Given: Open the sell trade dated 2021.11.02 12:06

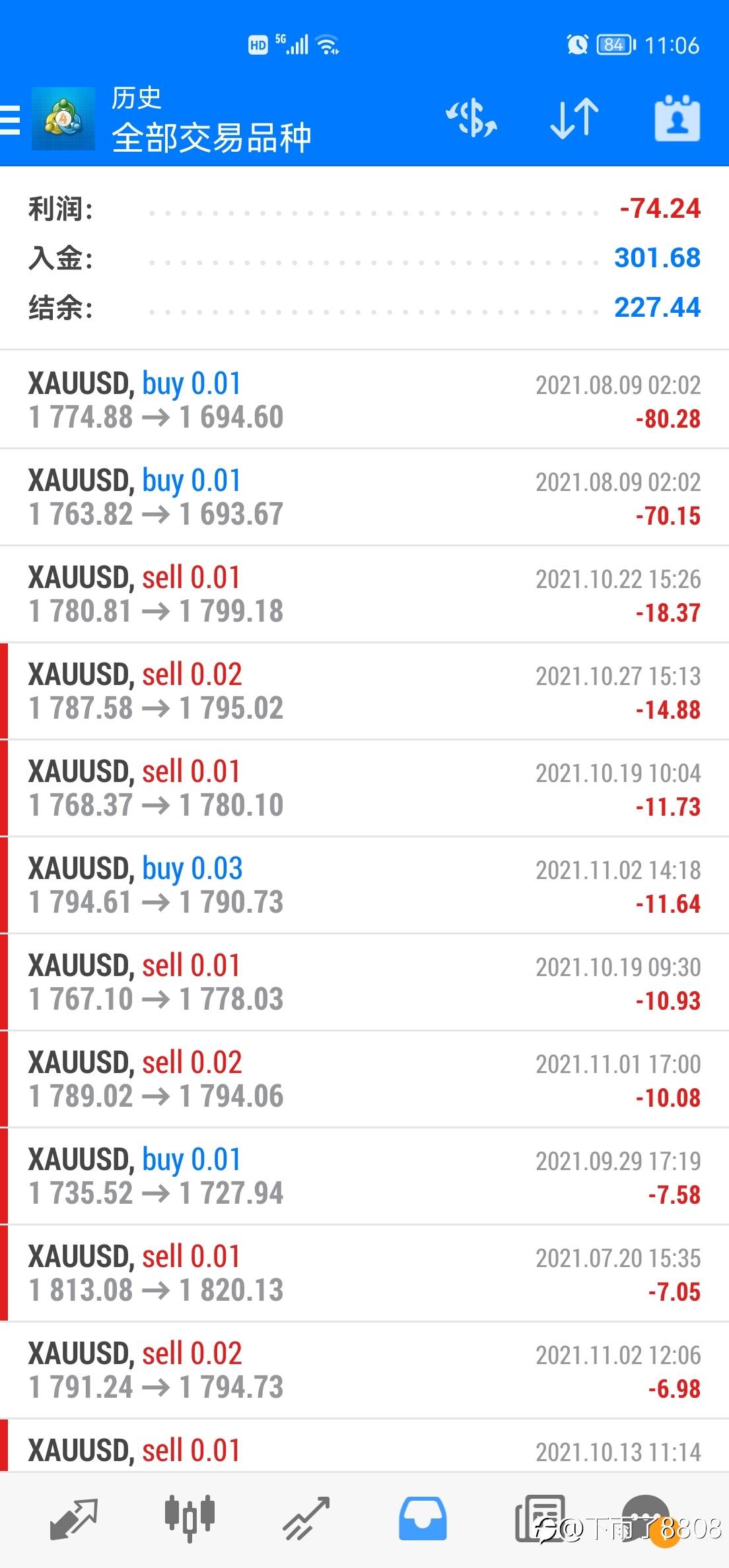Looking at the screenshot, I should [x=364, y=1370].
